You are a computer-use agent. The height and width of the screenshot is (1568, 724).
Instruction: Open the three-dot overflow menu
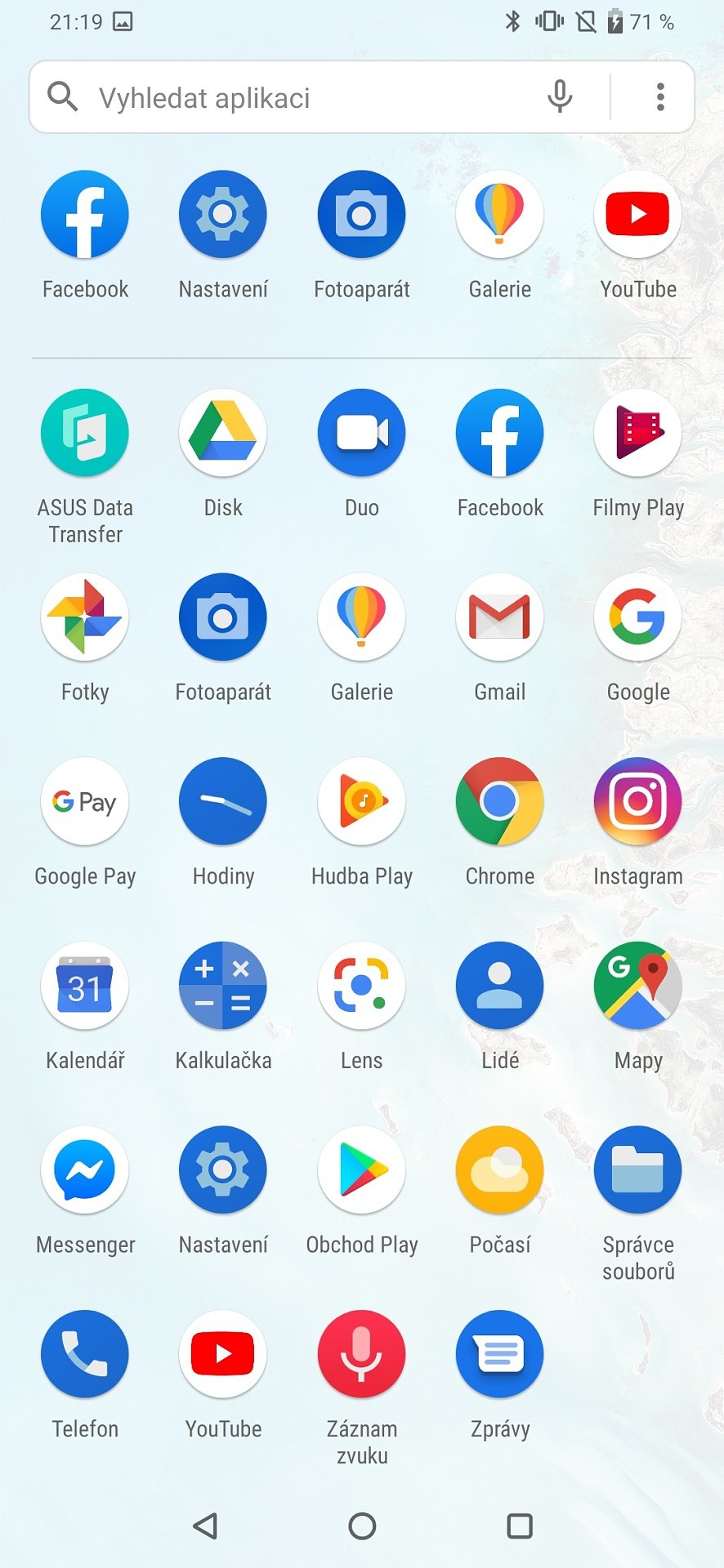pyautogui.click(x=660, y=97)
